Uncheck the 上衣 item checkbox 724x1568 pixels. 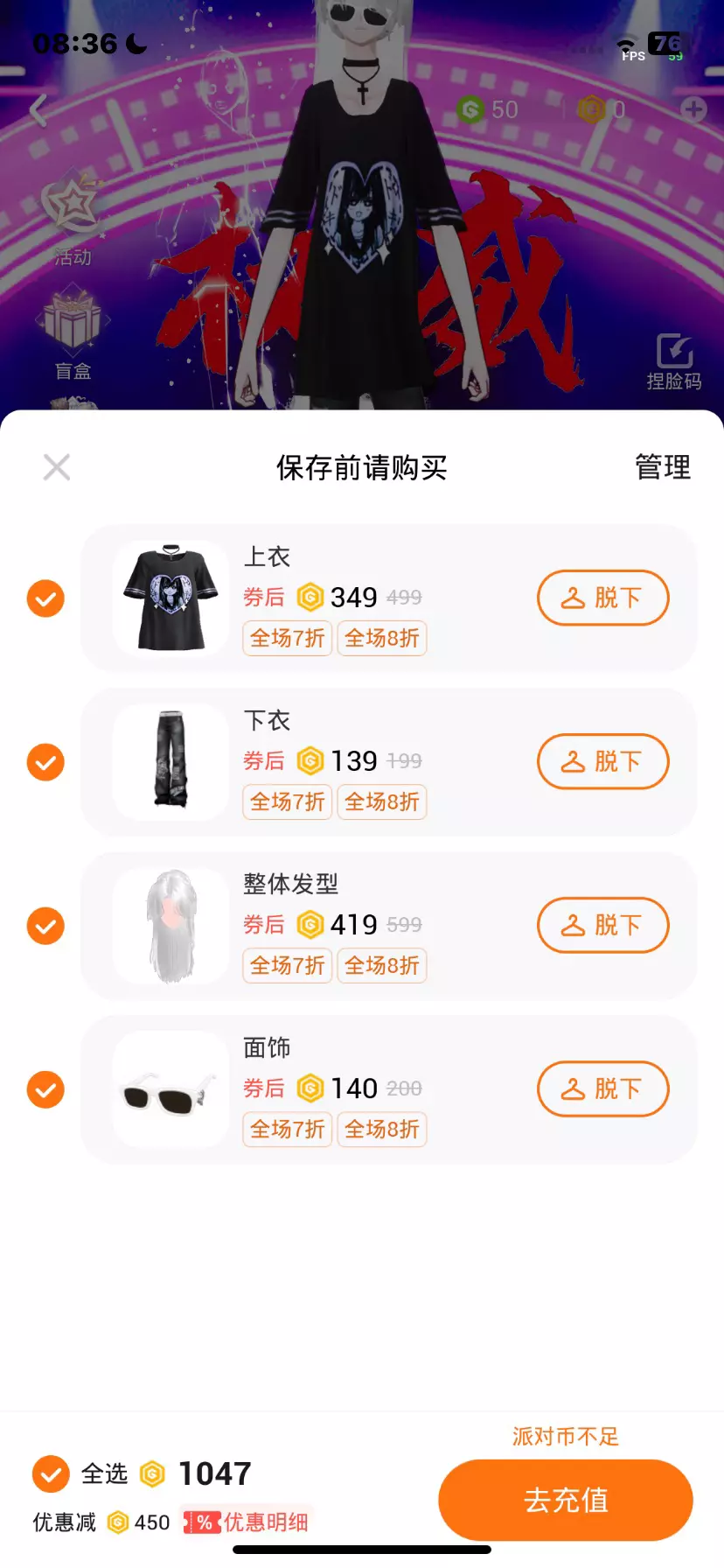coord(45,598)
